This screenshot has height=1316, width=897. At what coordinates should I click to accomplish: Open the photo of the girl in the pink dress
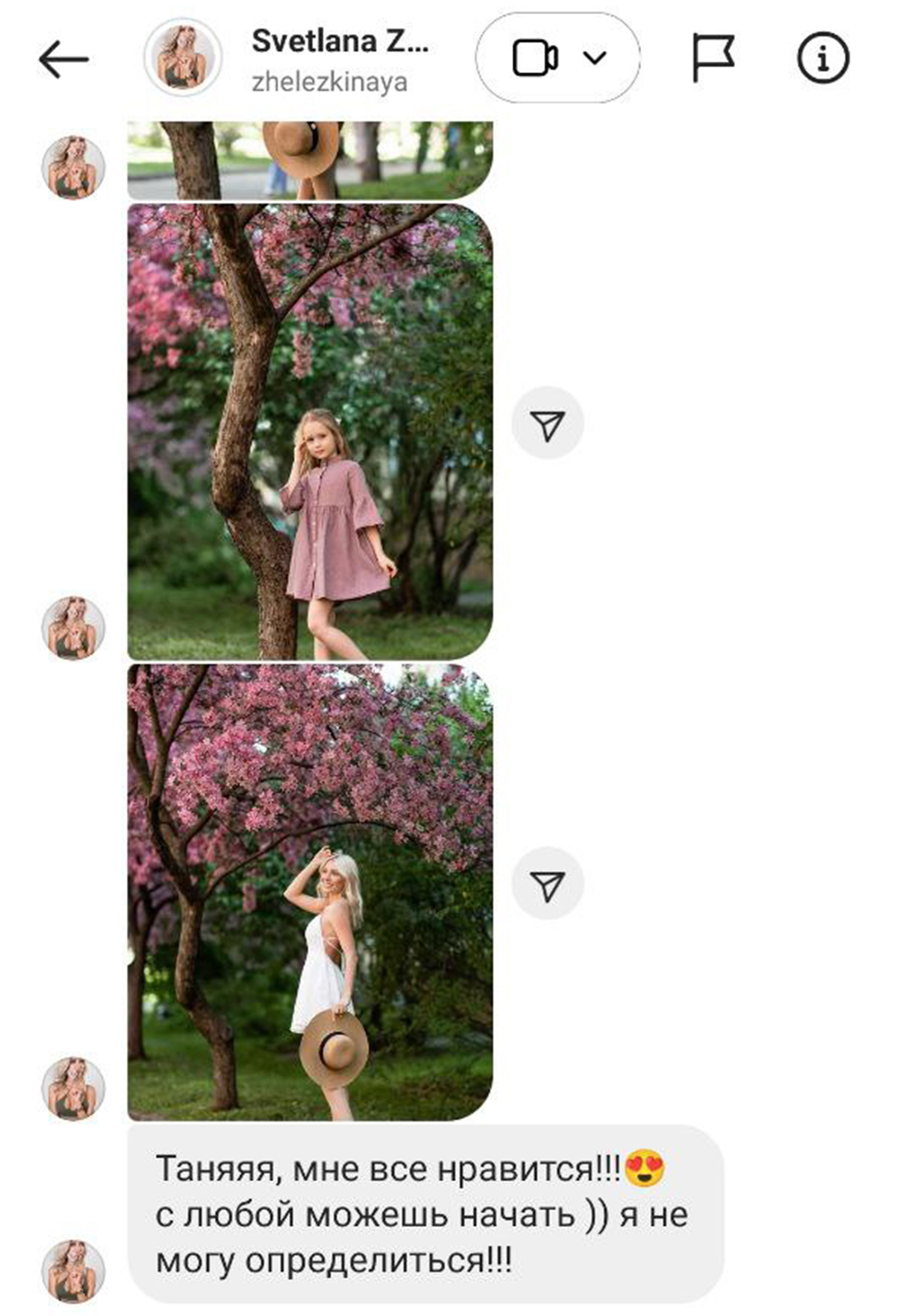click(x=309, y=432)
